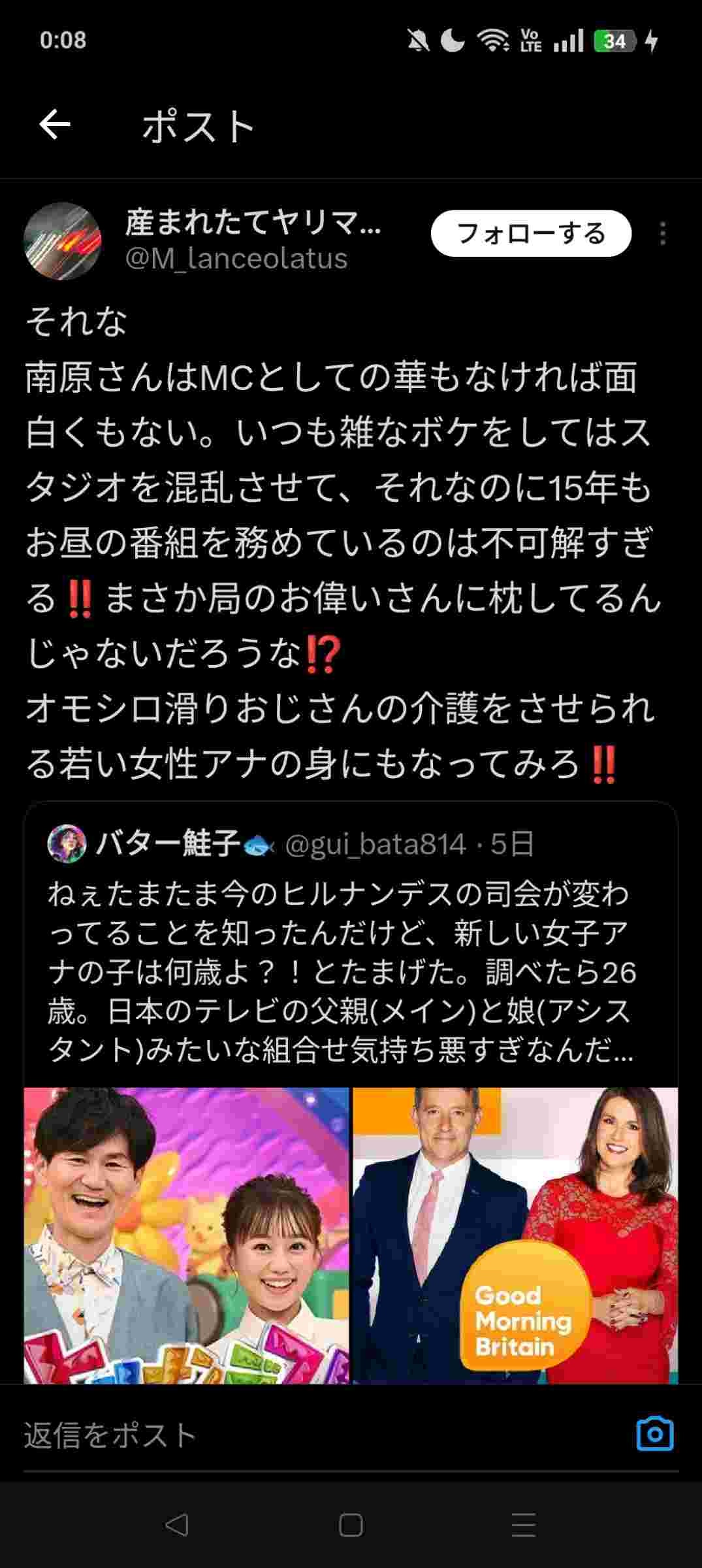View the Good Morning Britain photo
The height and width of the screenshot is (1568, 702).
pos(515,1235)
